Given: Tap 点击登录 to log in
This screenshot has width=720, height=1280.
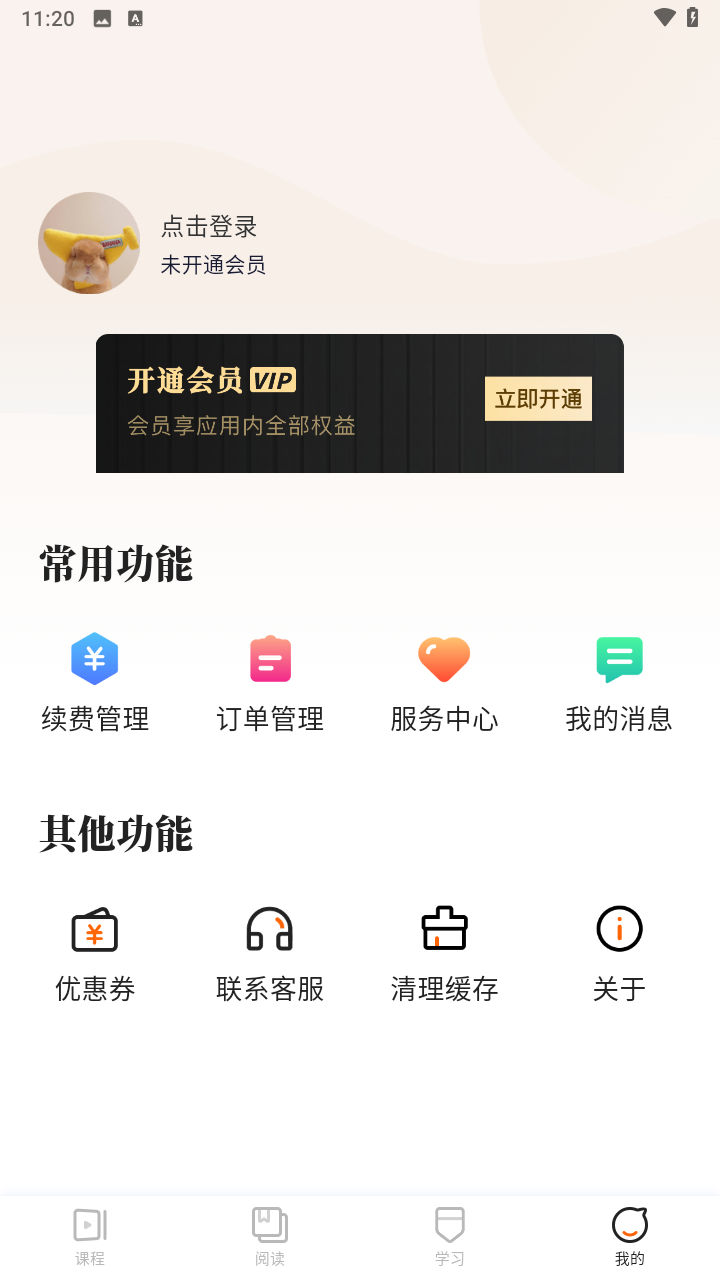Looking at the screenshot, I should 209,227.
